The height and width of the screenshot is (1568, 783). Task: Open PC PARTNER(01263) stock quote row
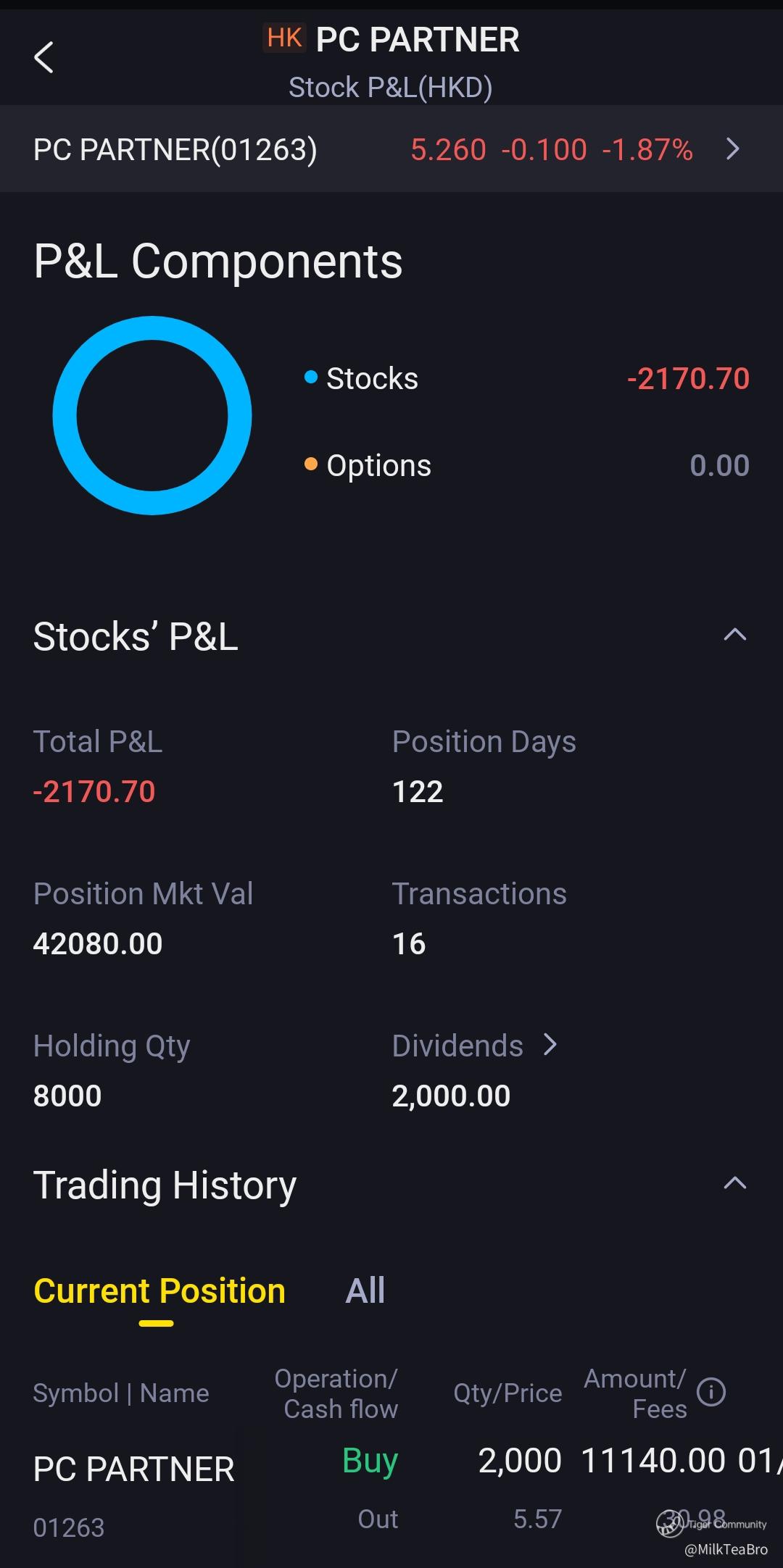(x=391, y=149)
